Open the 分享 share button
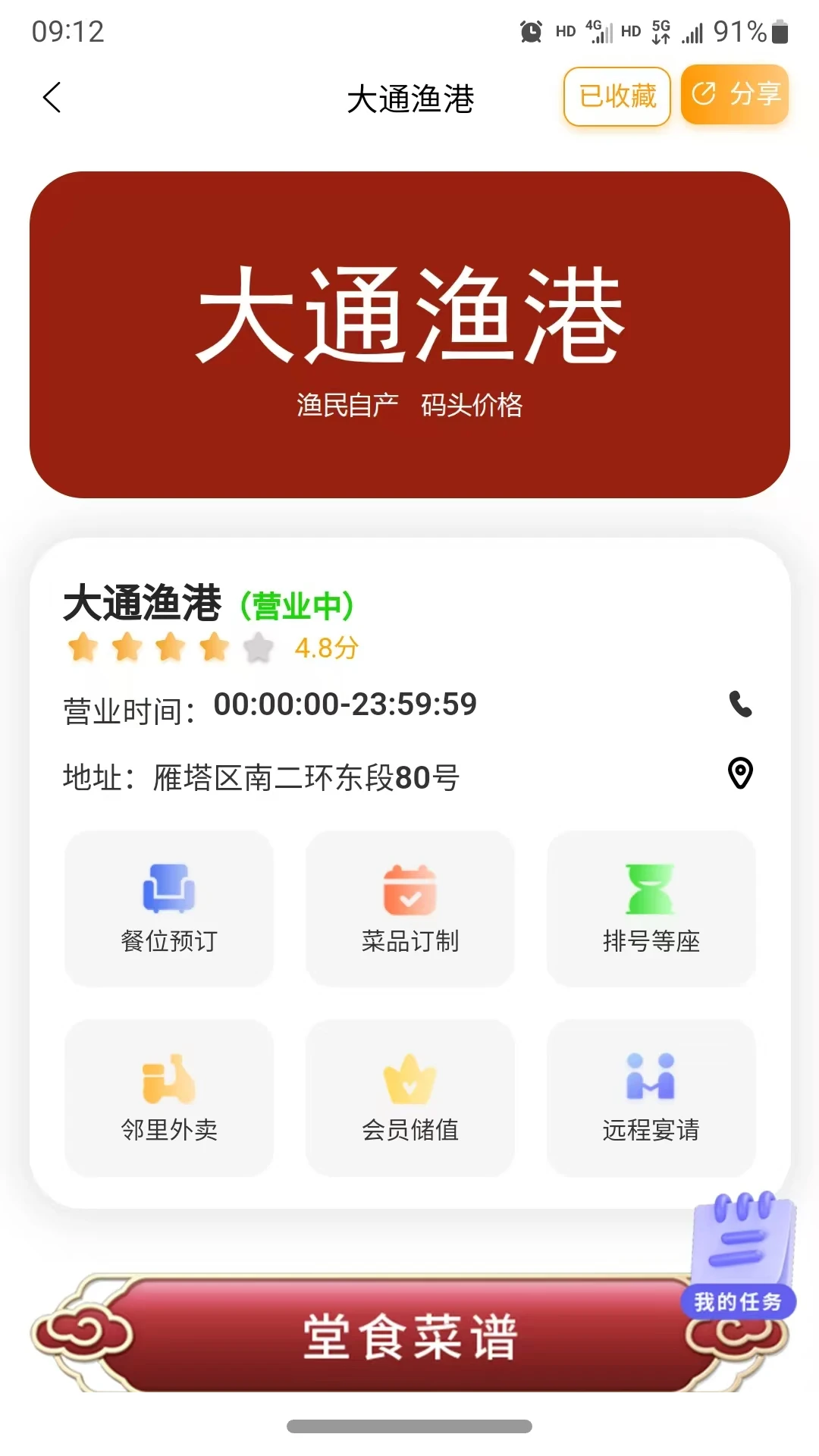 (x=734, y=93)
